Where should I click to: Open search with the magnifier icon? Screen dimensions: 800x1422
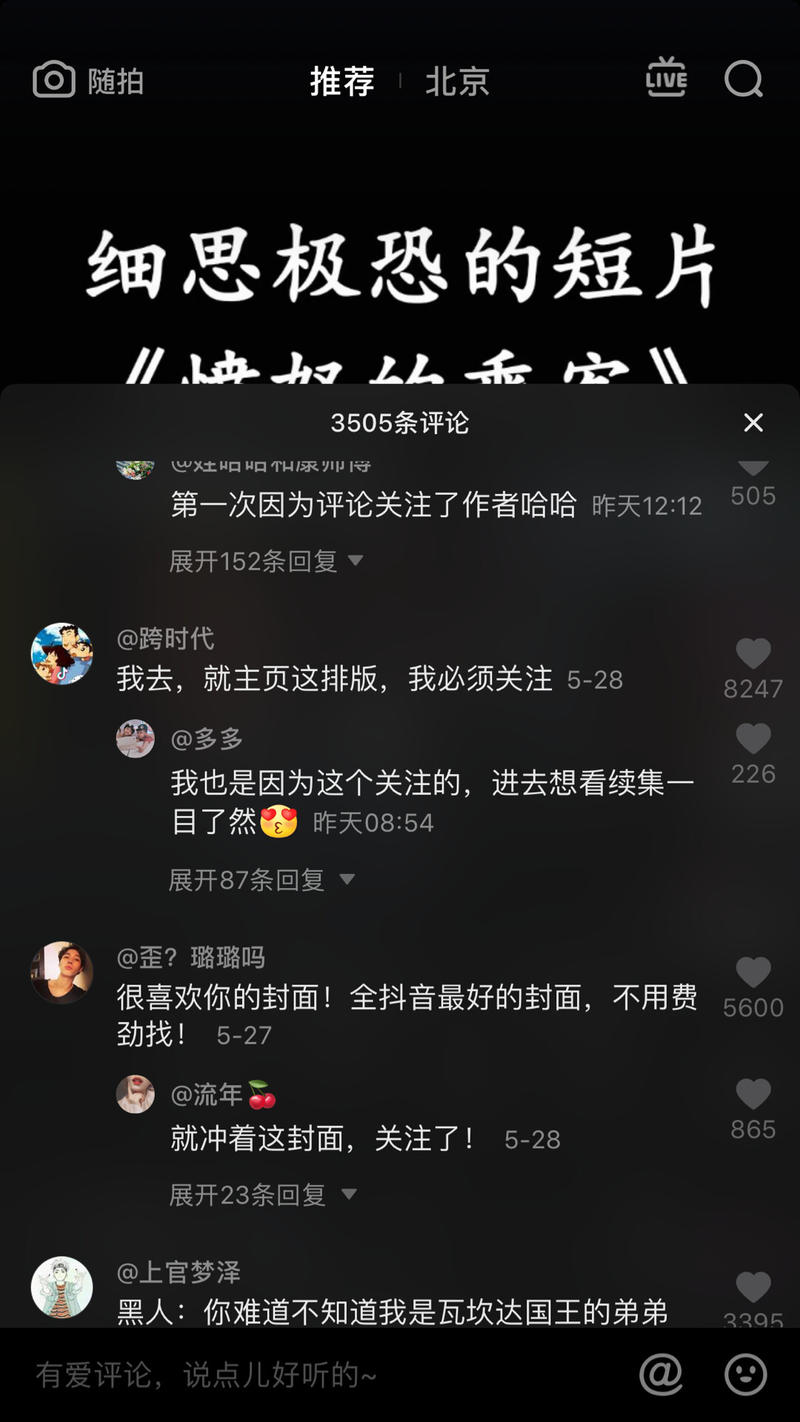742,80
